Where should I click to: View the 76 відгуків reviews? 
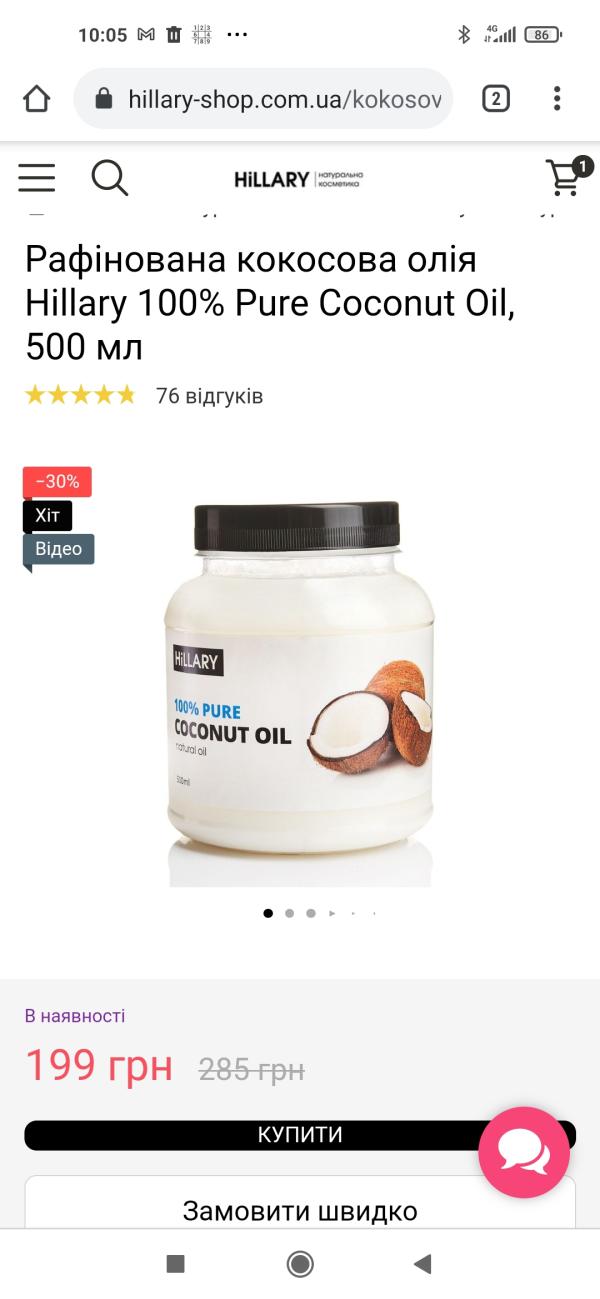(x=209, y=396)
